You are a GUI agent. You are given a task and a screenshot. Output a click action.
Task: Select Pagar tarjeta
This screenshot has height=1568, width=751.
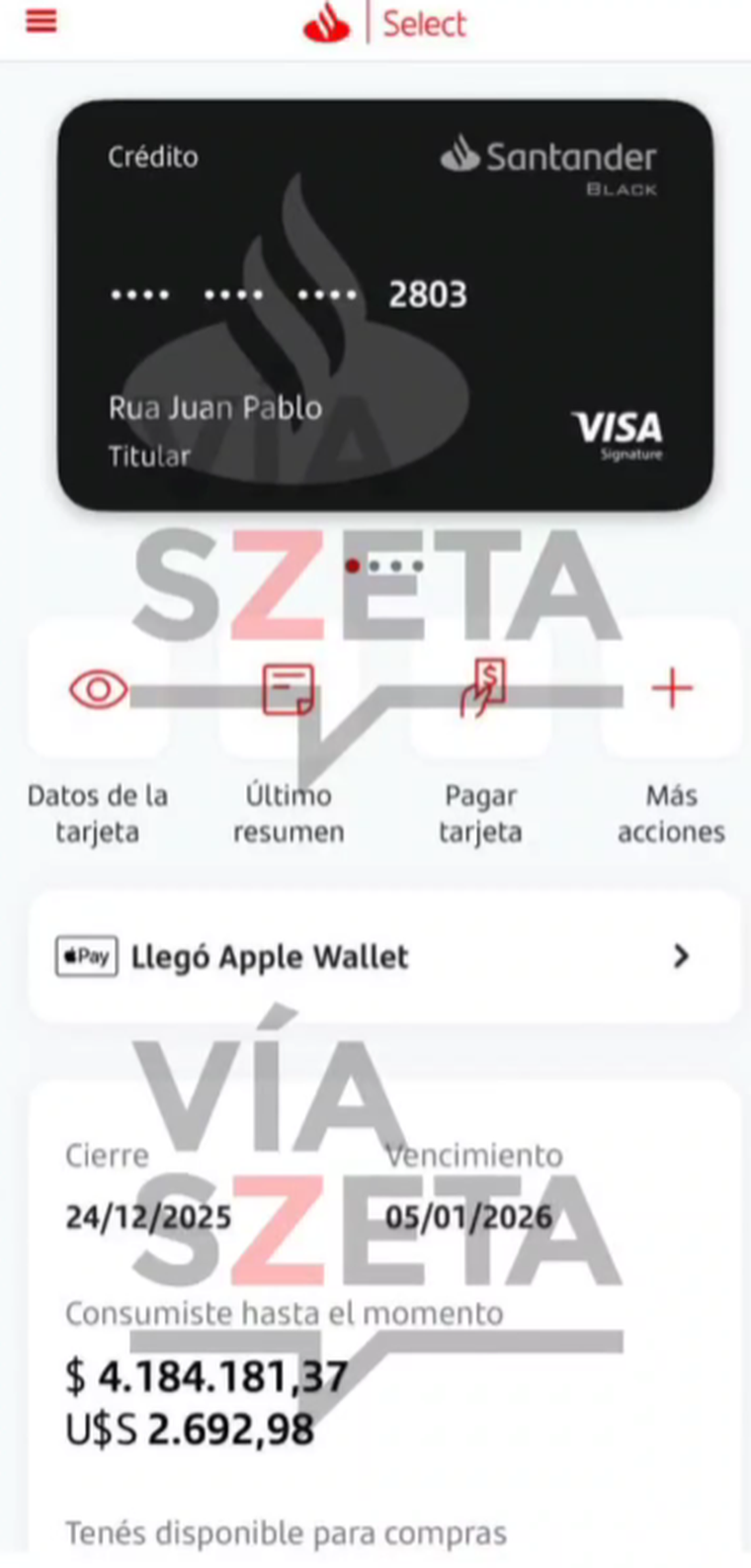point(480,689)
